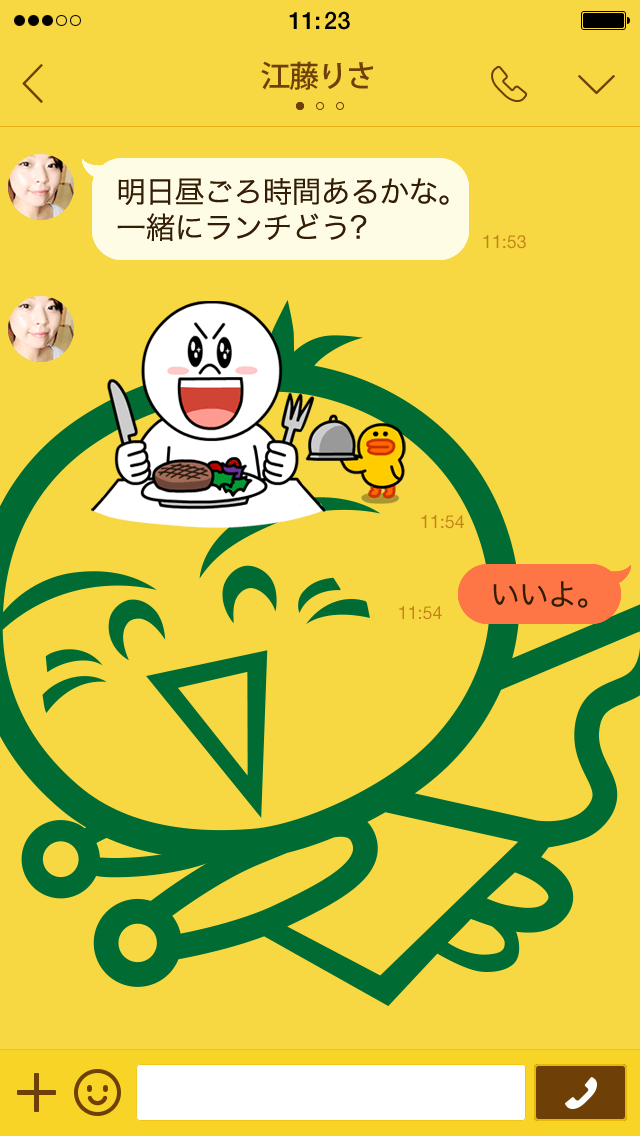This screenshot has height=1136, width=640.
Task: Tap the brown call button beside the input
Action: tap(581, 1093)
